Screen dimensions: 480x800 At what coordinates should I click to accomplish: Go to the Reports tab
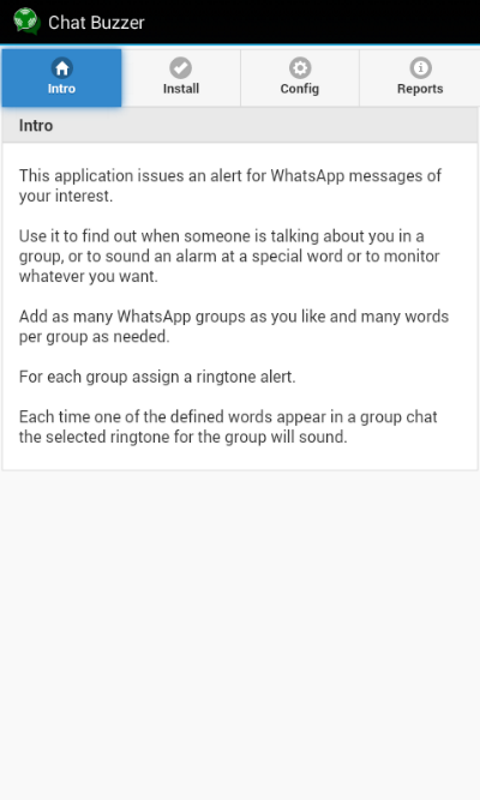(419, 78)
